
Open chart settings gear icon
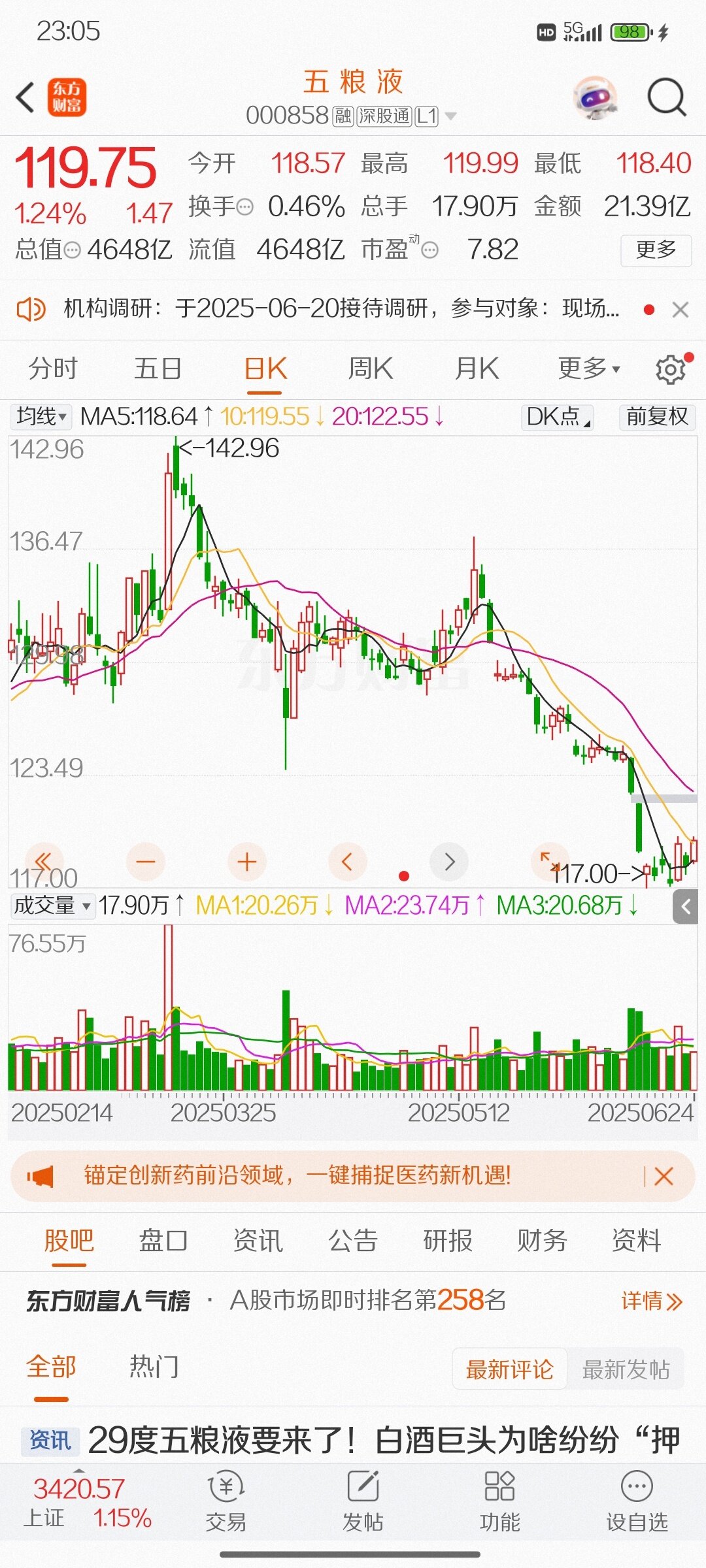coord(671,369)
